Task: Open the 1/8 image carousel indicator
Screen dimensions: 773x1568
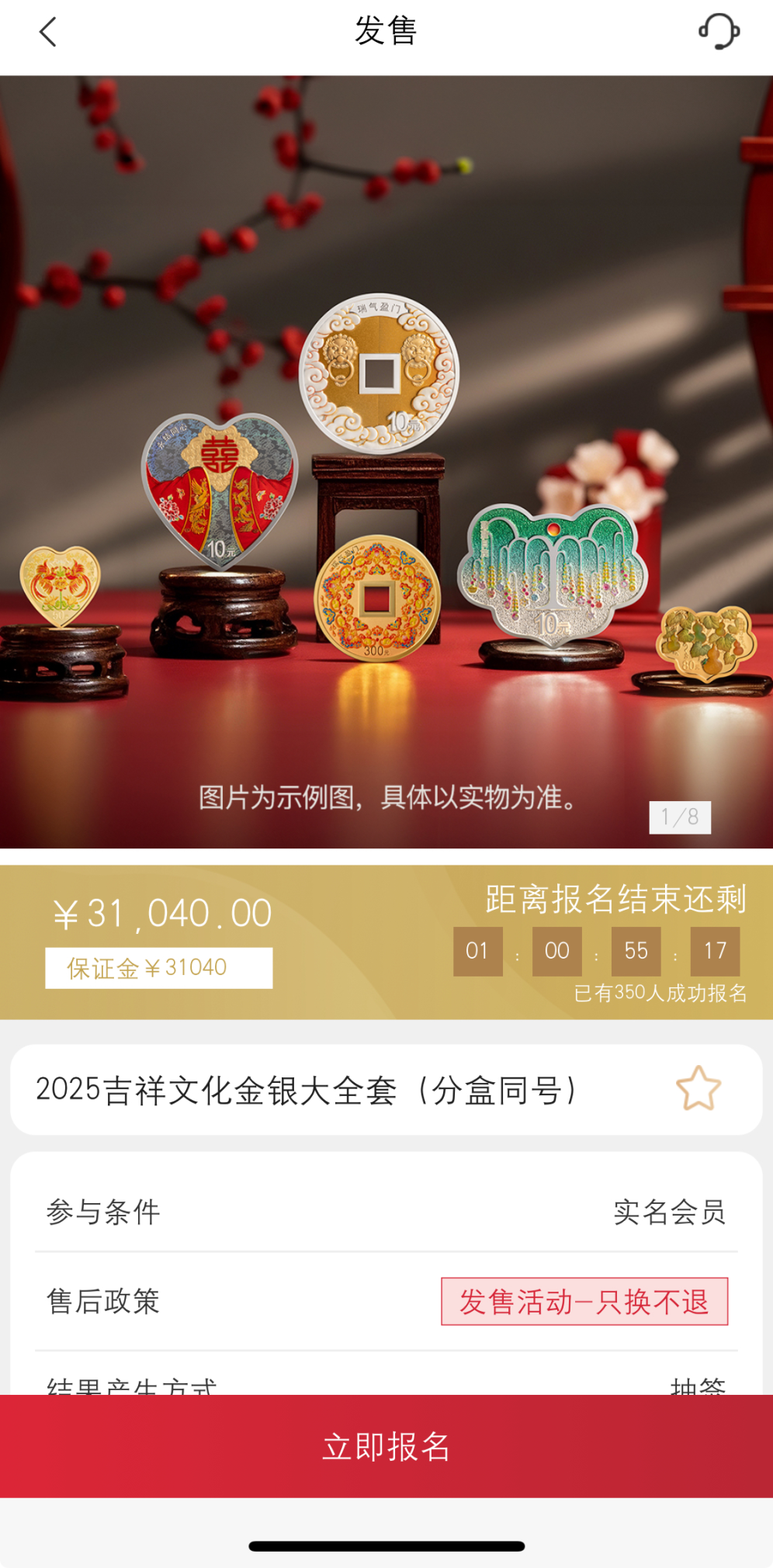Action: pyautogui.click(x=680, y=816)
